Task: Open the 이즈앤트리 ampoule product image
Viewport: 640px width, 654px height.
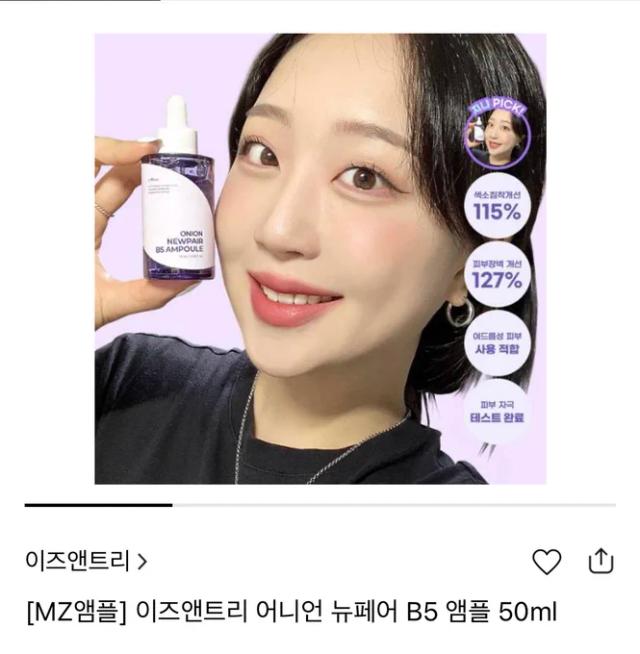Action: click(320, 259)
